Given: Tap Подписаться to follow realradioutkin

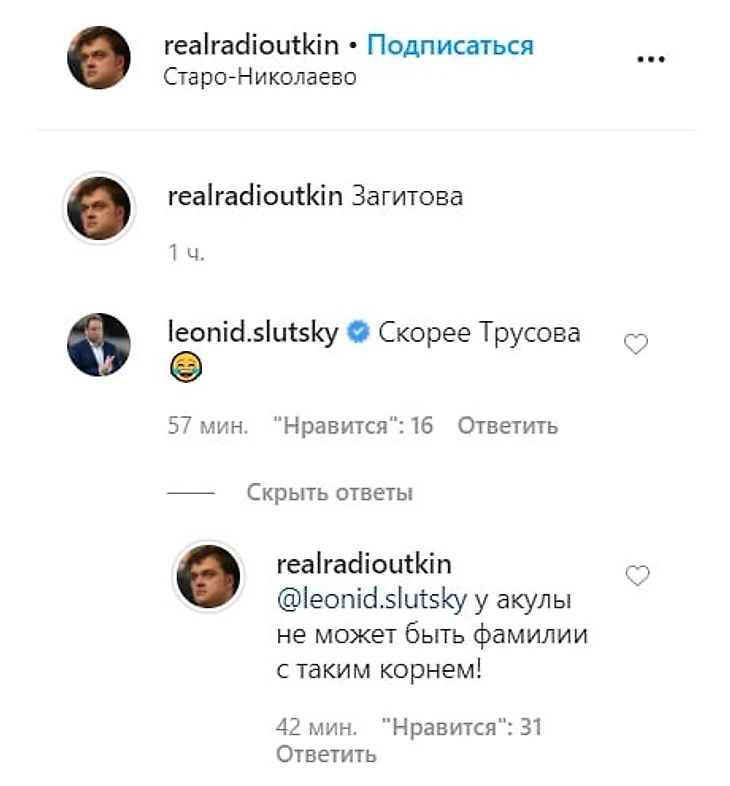Looking at the screenshot, I should [x=450, y=45].
